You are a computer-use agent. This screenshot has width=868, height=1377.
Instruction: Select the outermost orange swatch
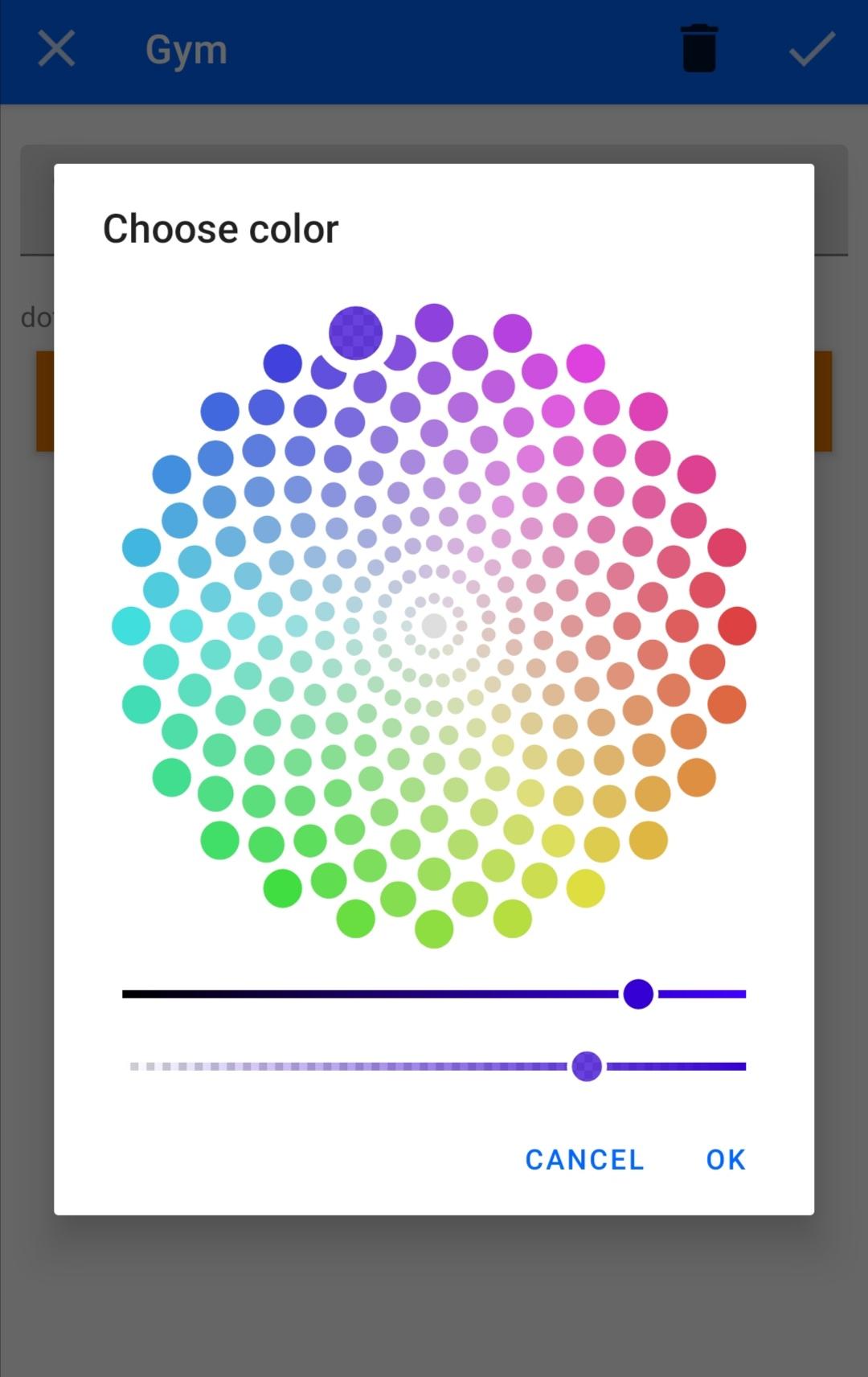coord(696,777)
